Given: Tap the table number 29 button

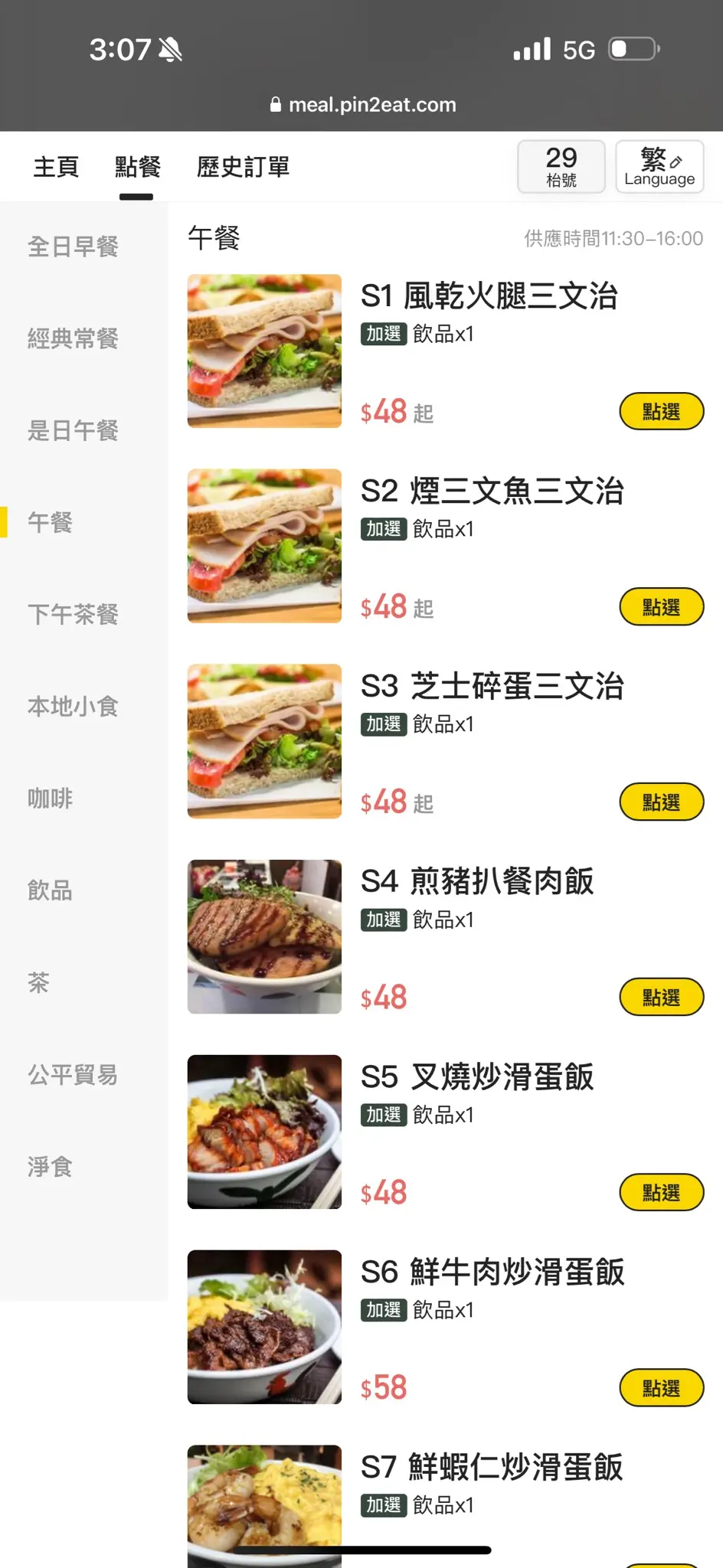Looking at the screenshot, I should (x=561, y=167).
